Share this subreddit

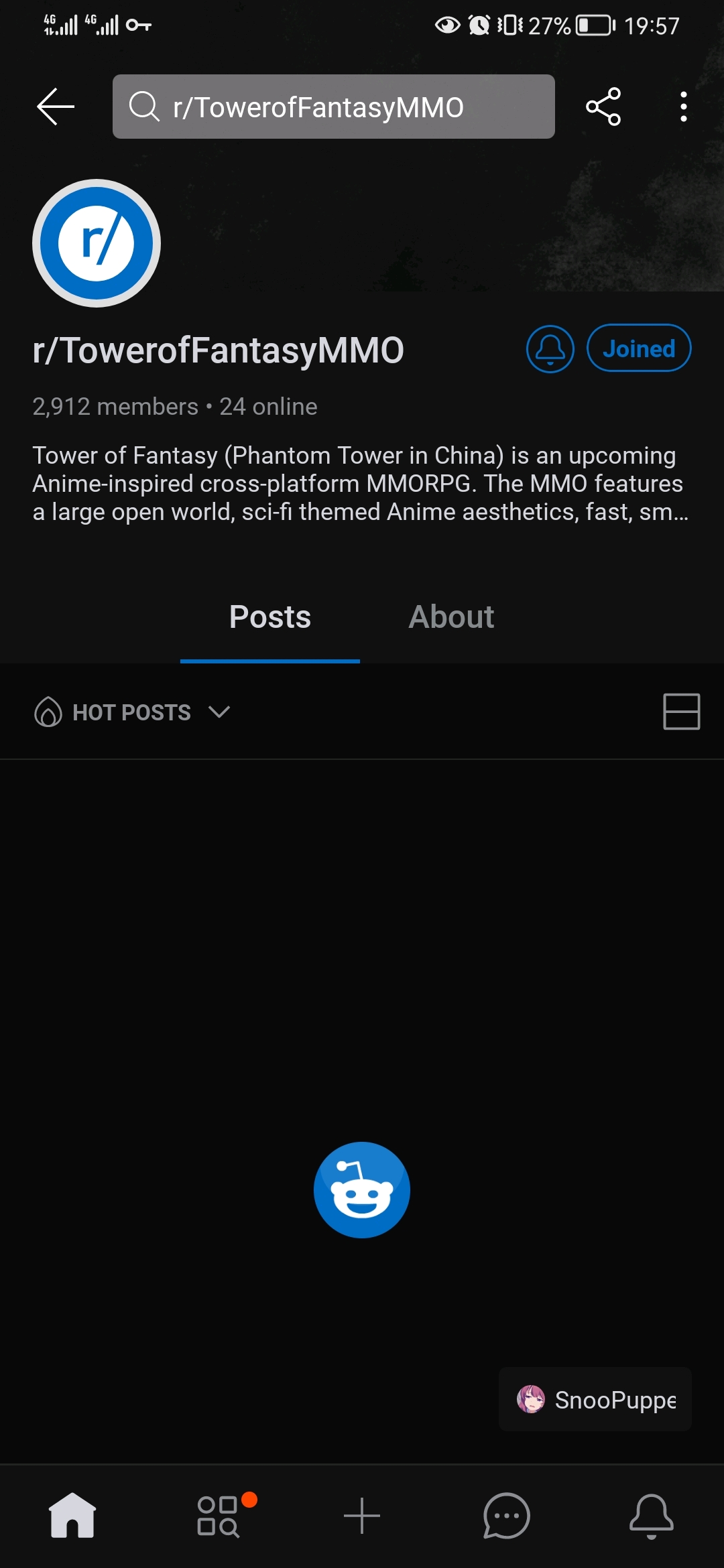click(x=603, y=107)
